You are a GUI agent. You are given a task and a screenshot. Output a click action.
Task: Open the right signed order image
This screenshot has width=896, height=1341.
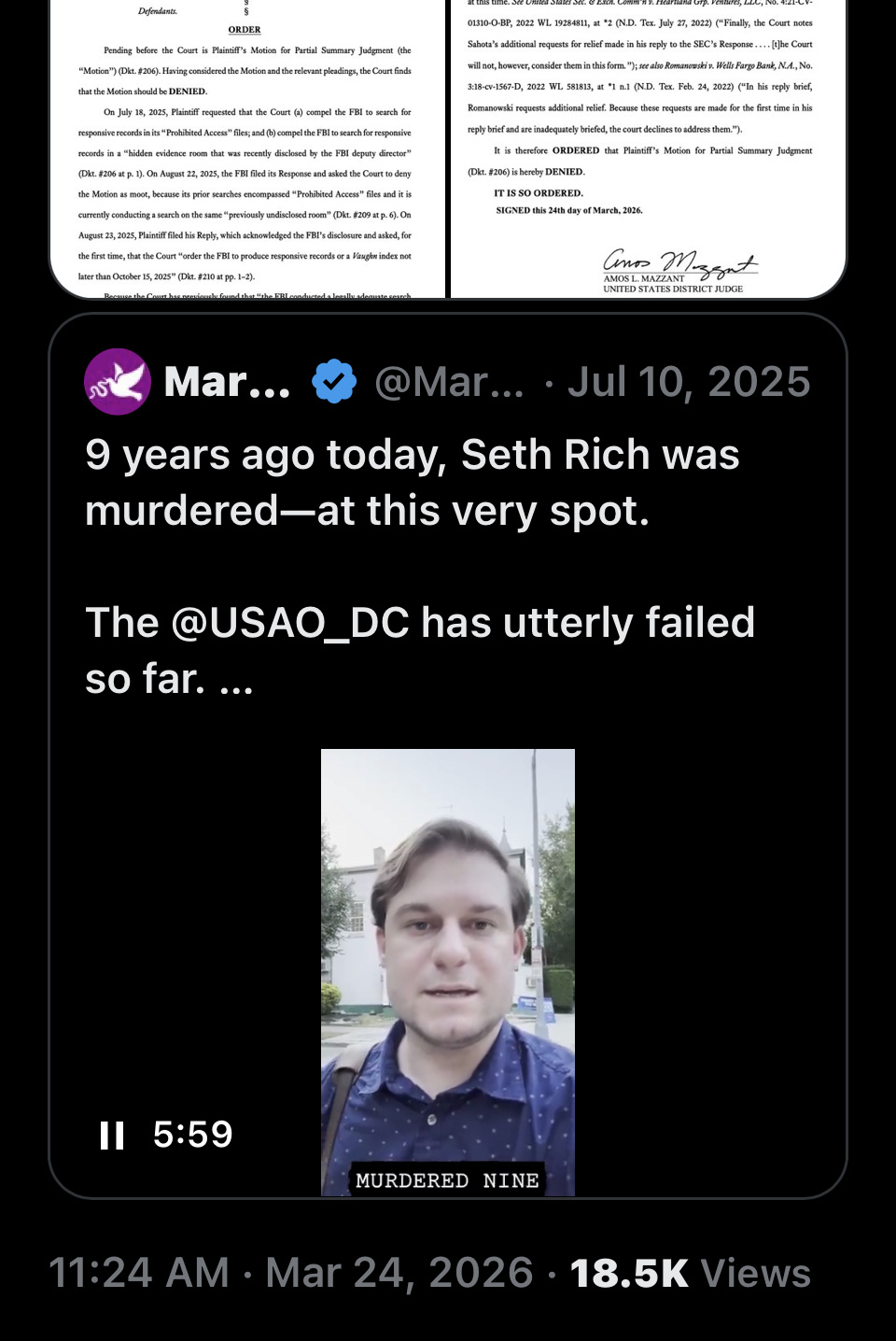[x=649, y=149]
